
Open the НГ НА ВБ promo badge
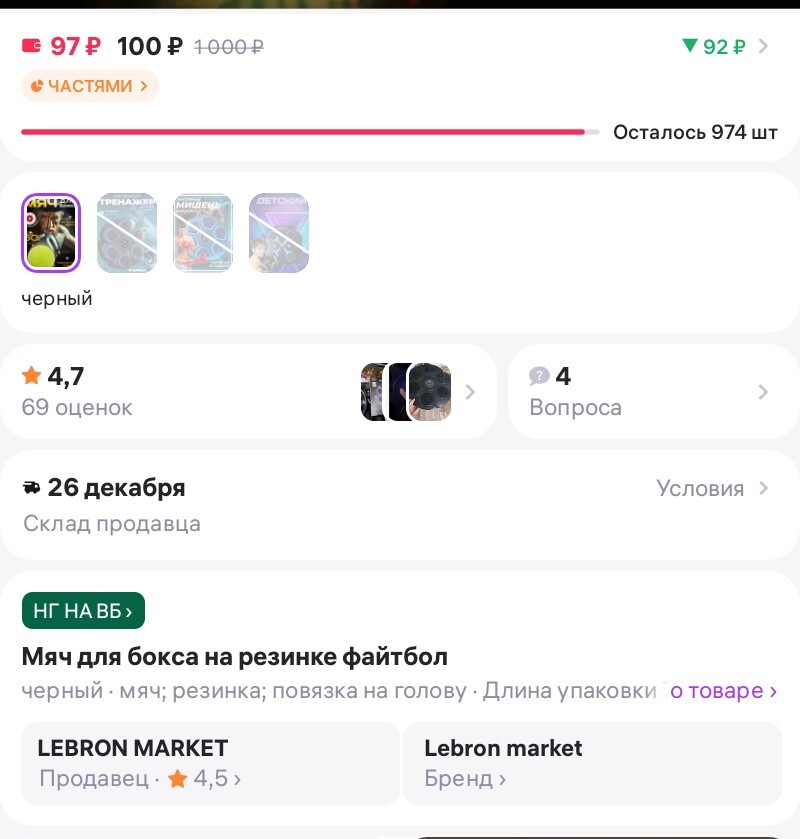coord(83,610)
